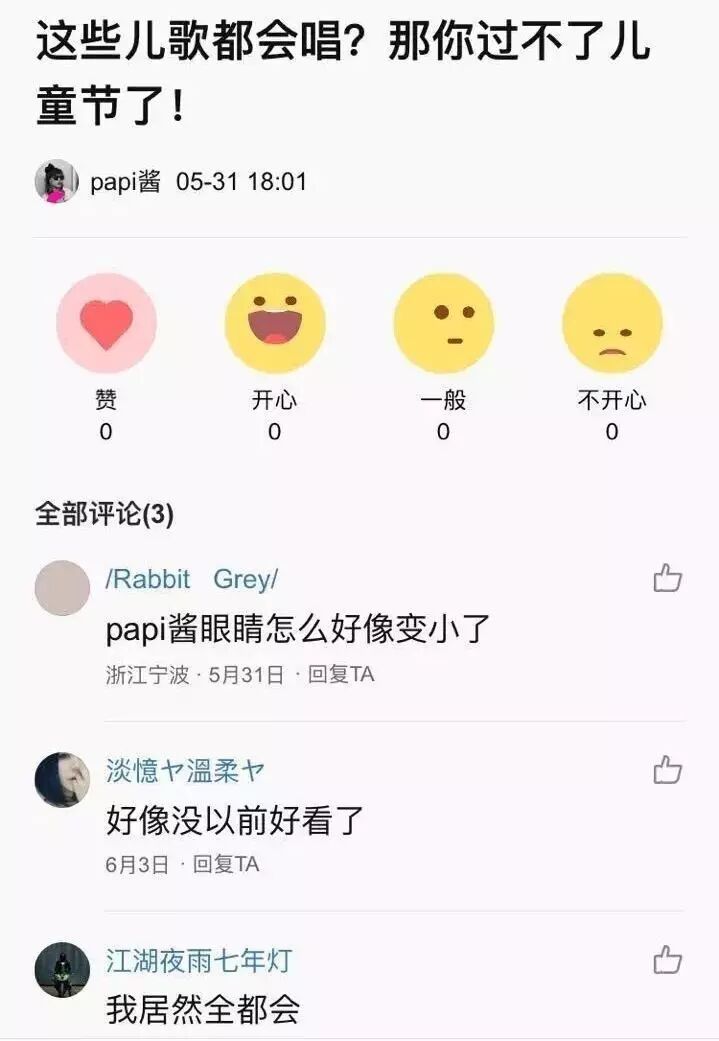
Task: Like the comment by 江湖夜雨七年灯
Action: [667, 960]
